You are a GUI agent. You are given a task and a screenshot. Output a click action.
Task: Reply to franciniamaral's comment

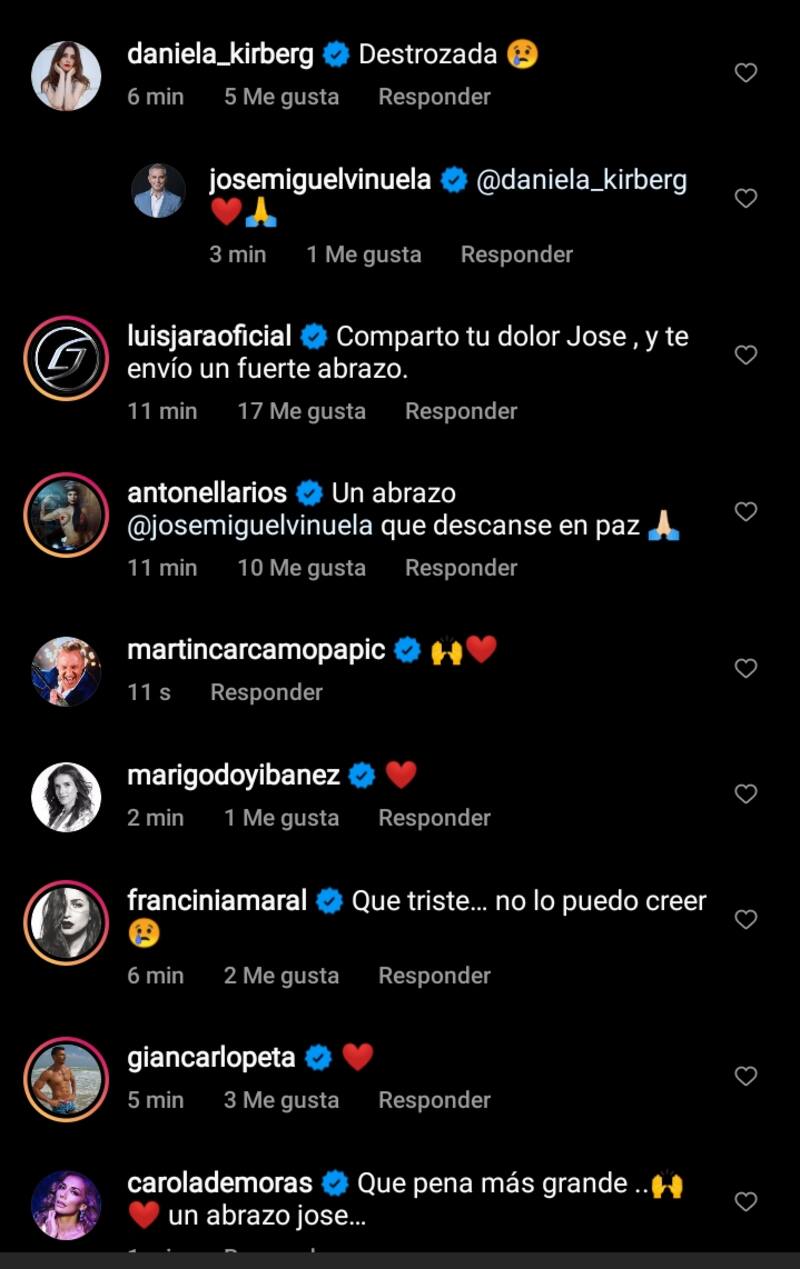click(434, 976)
